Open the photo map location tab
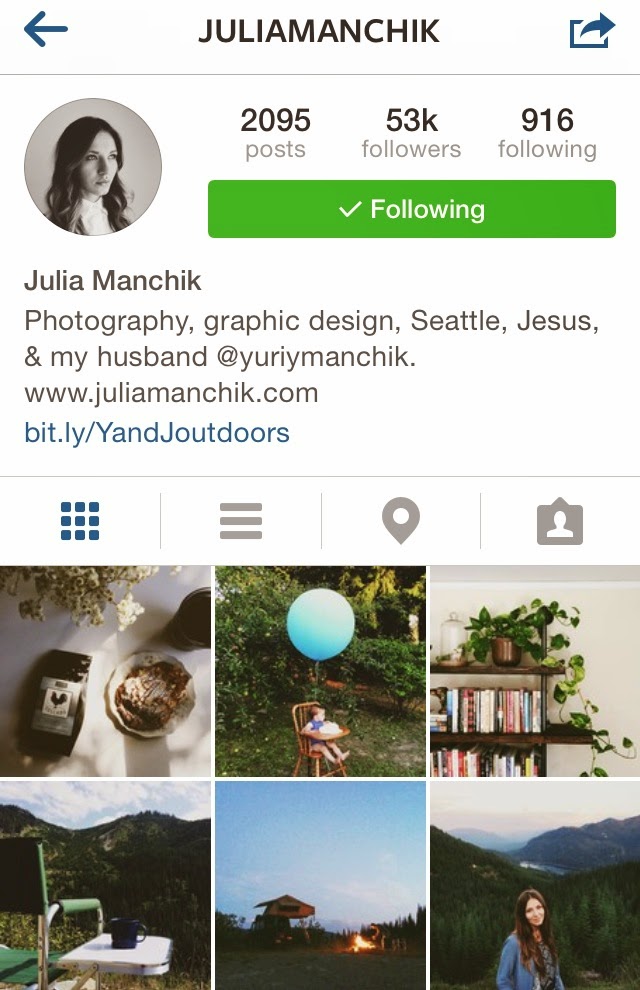Screen dimensions: 640x990 click(400, 521)
